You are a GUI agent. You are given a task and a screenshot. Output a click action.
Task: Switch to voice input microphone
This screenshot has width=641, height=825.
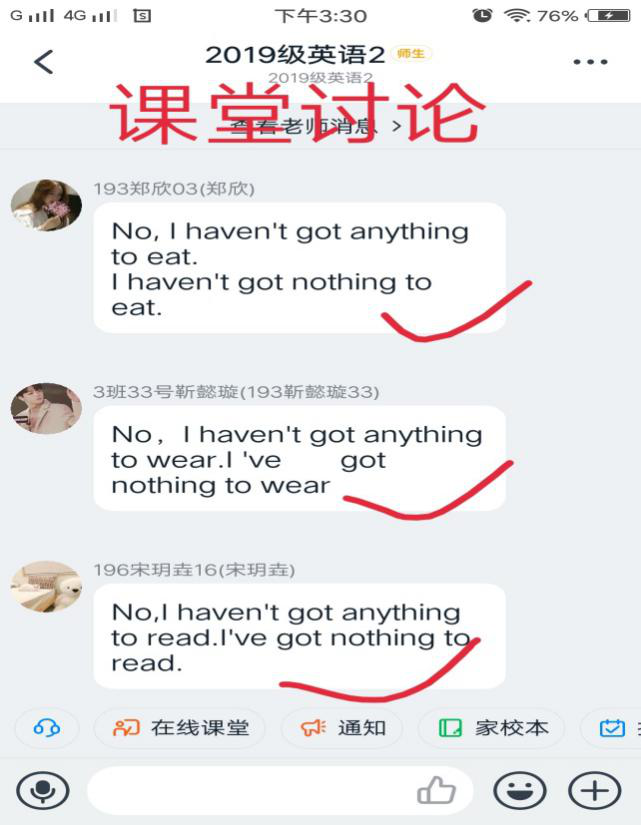43,791
